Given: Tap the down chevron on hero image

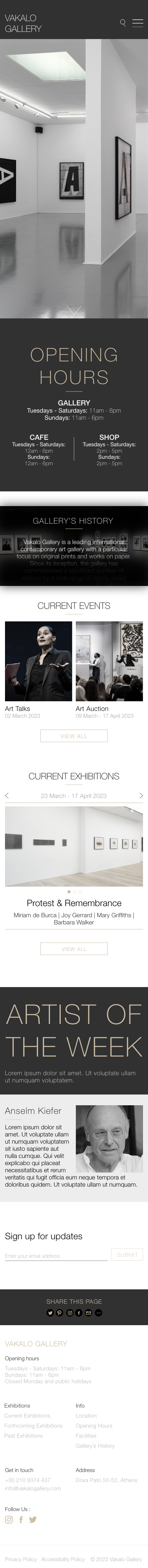Looking at the screenshot, I should (x=74, y=310).
